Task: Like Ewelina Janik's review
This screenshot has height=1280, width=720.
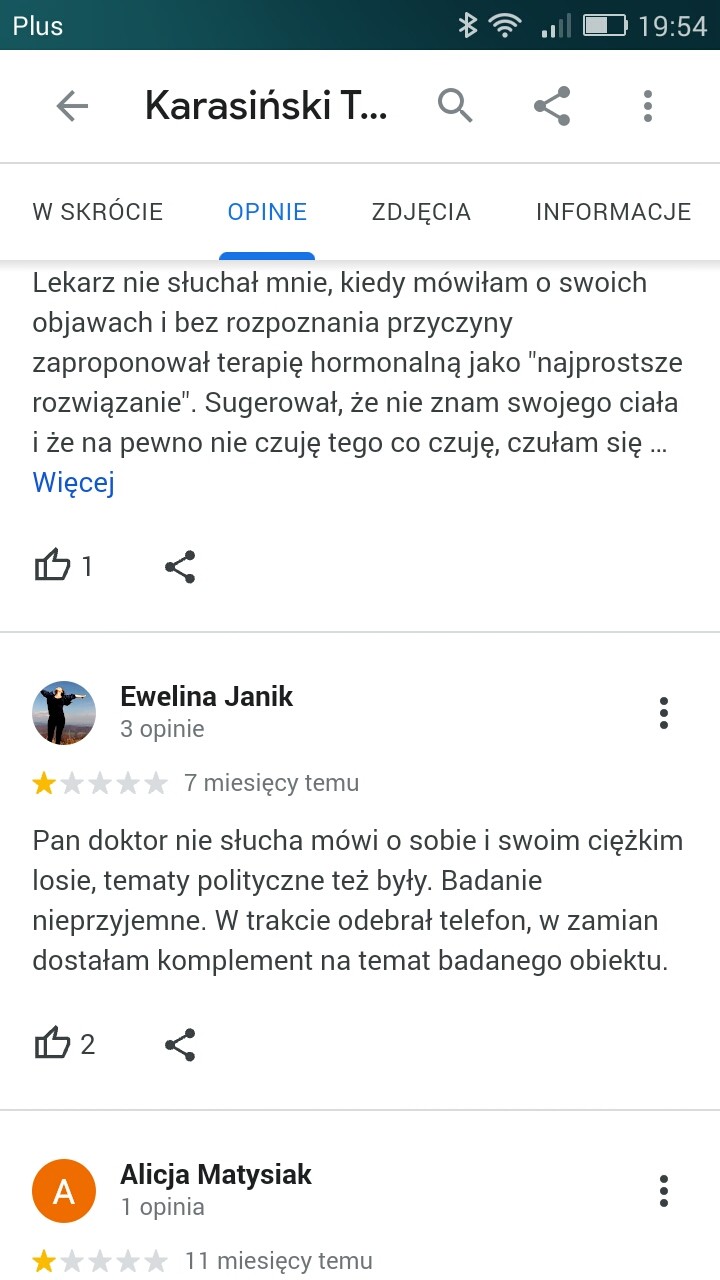Action: pos(53,1045)
